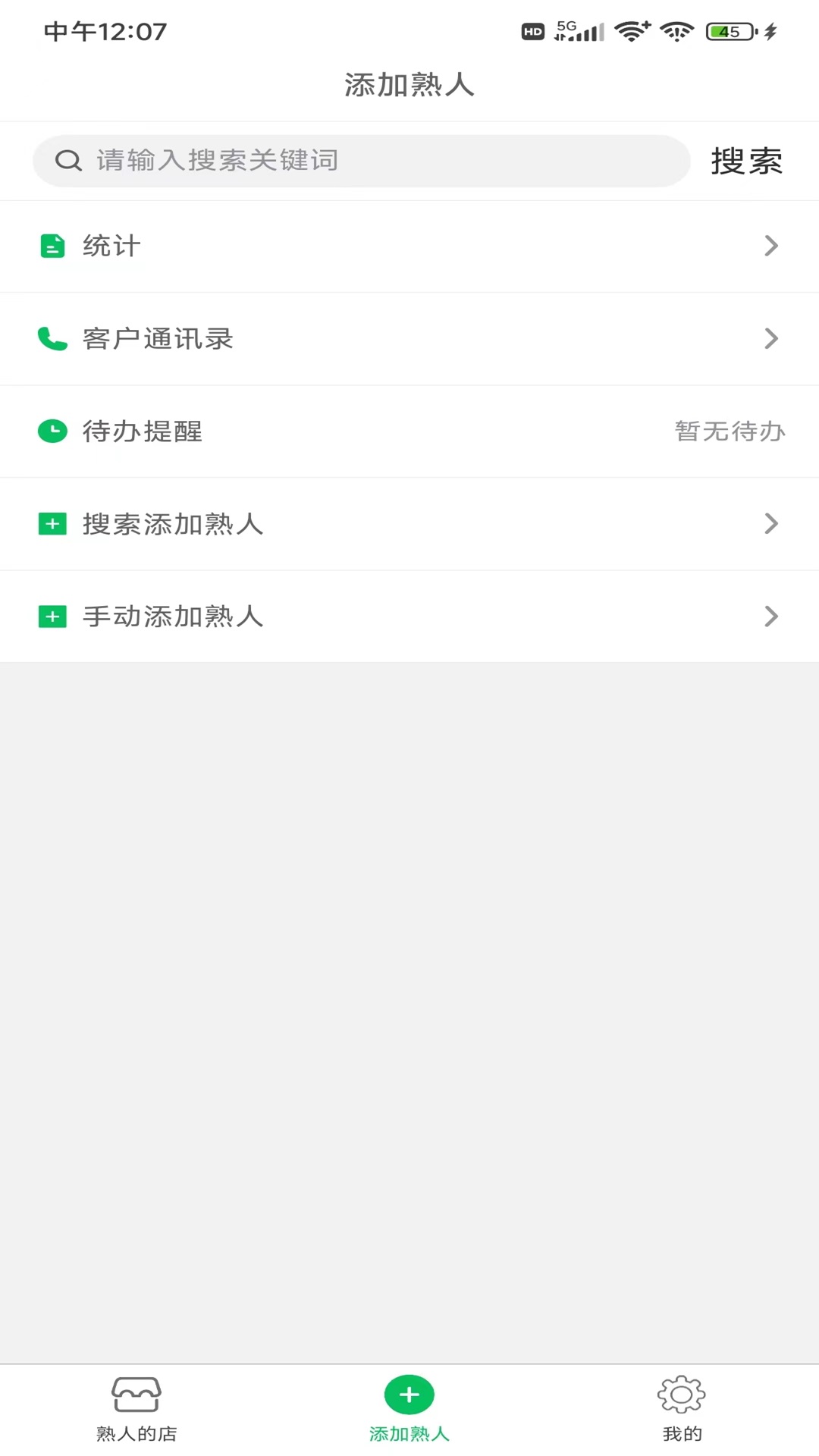819x1456 pixels.
Task: Expand the 客户通讯录 row chevron
Action: click(772, 338)
